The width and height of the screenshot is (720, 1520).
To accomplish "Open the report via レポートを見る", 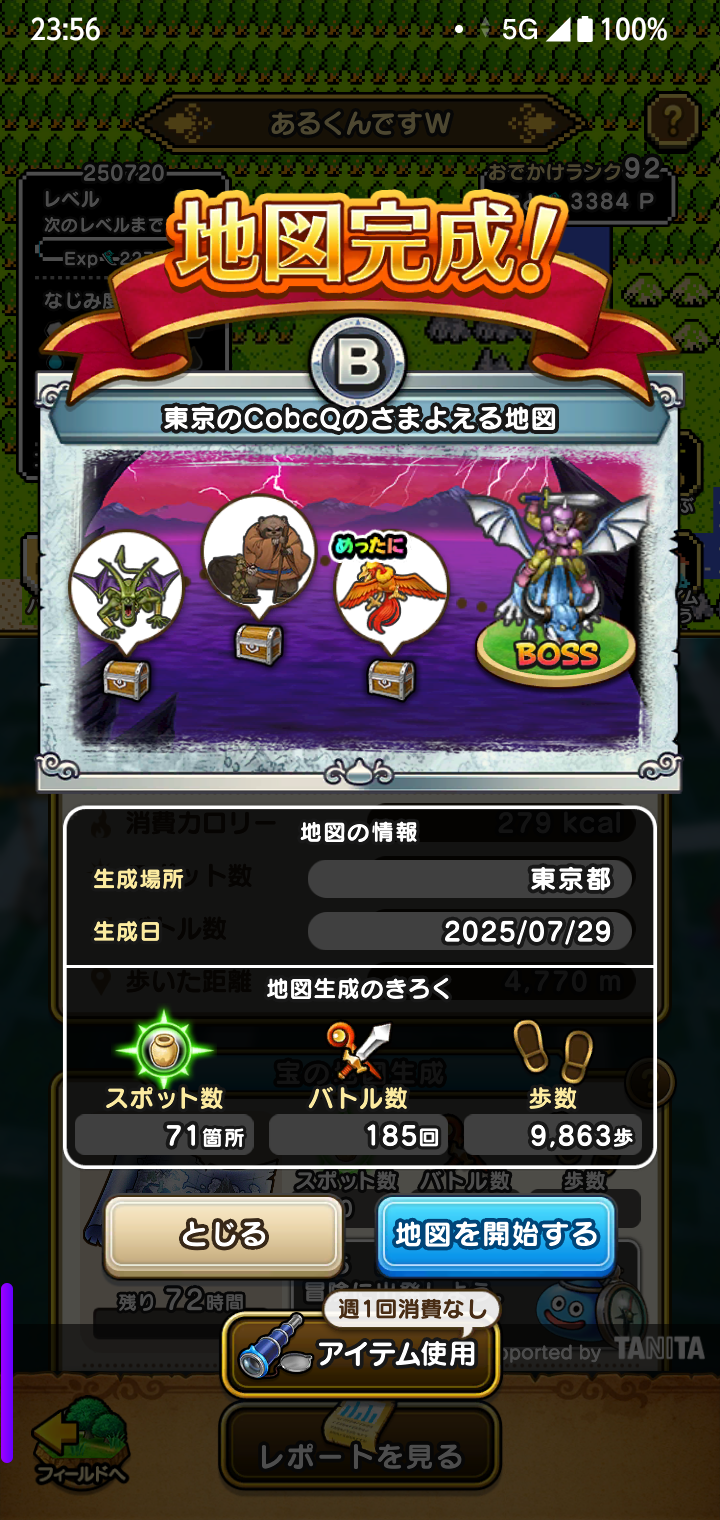I will click(x=360, y=1456).
